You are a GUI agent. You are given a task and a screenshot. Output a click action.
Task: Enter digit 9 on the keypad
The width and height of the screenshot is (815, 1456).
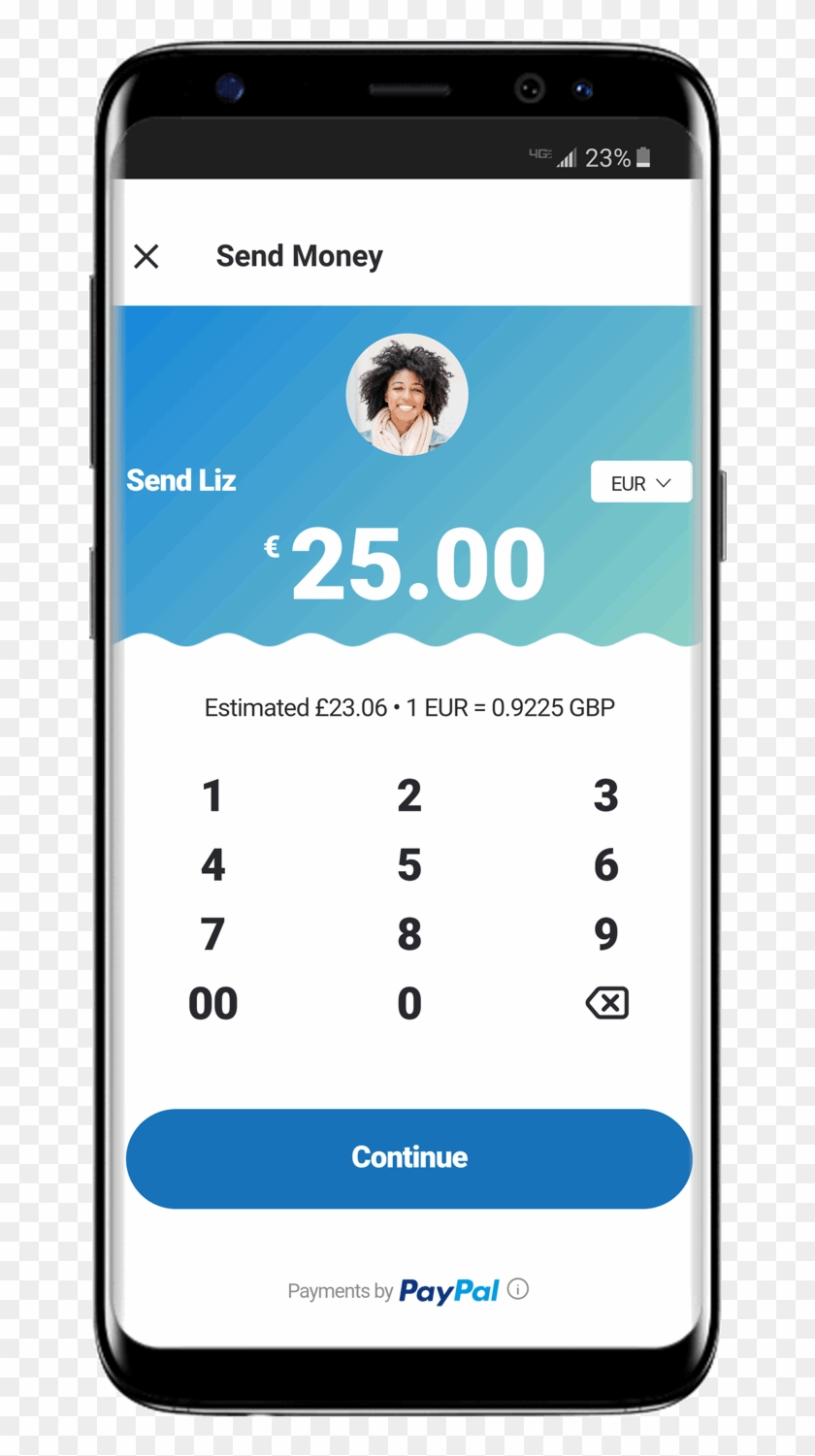605,934
